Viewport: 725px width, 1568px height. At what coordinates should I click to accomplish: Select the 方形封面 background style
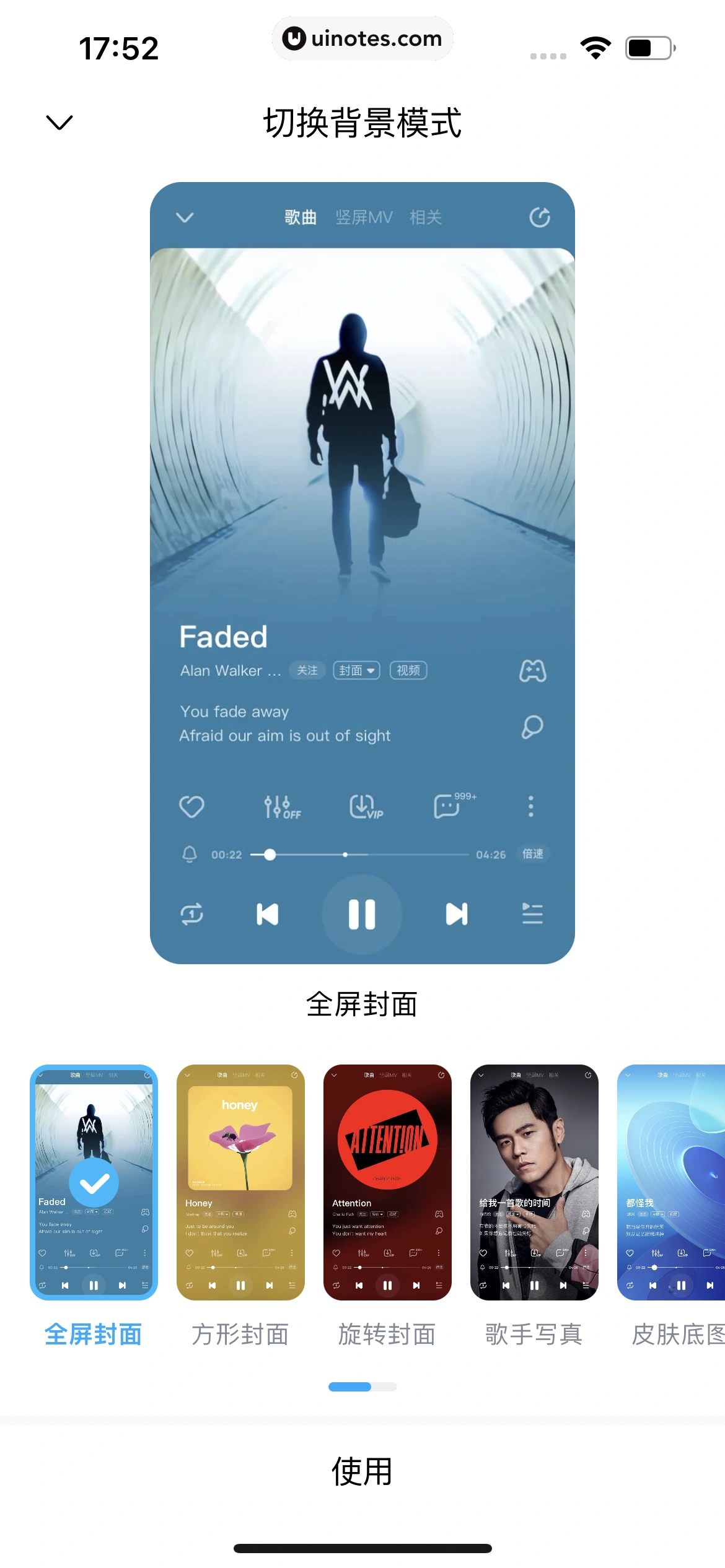[240, 1182]
